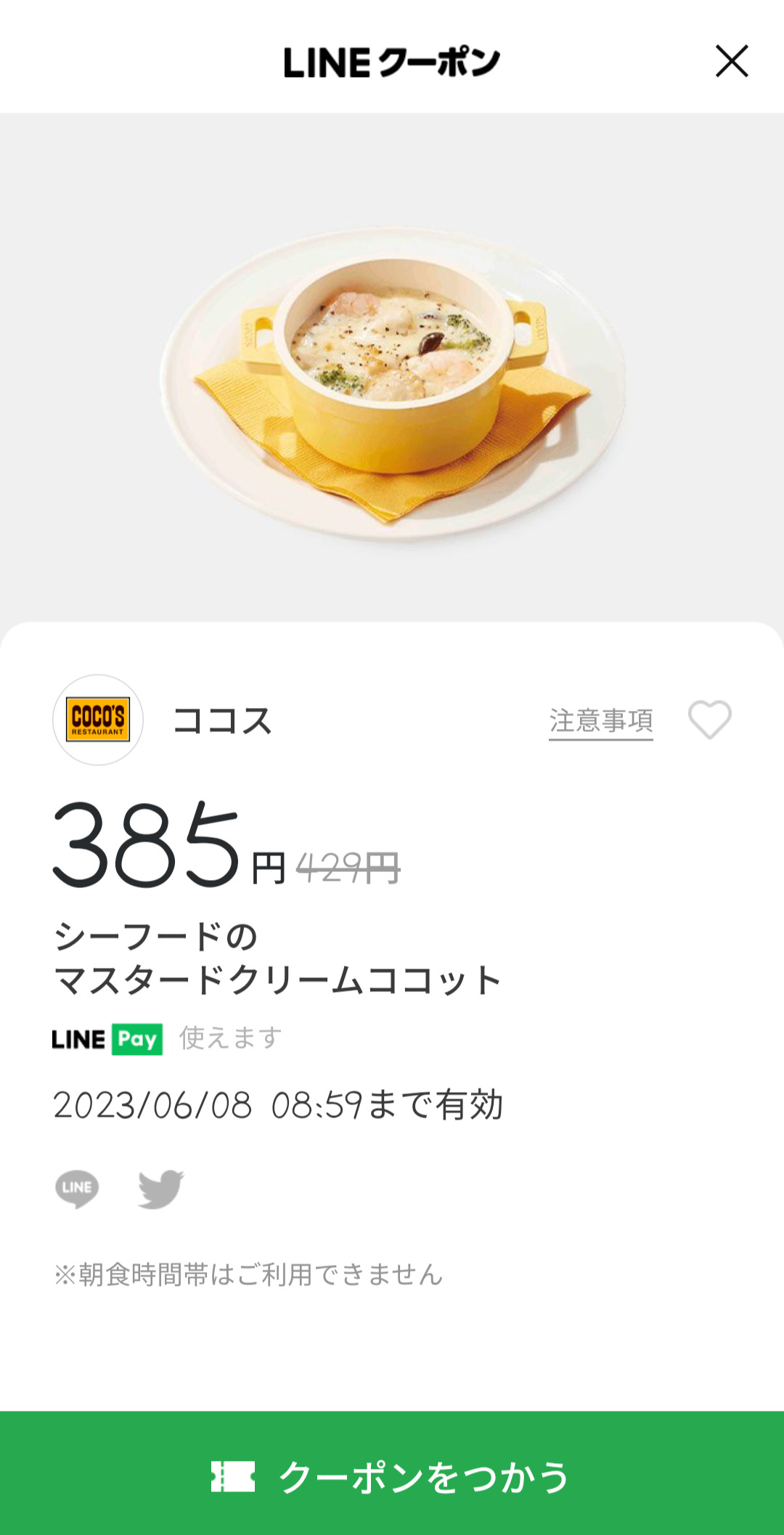Open the 注意事項 notes link

coord(600,721)
